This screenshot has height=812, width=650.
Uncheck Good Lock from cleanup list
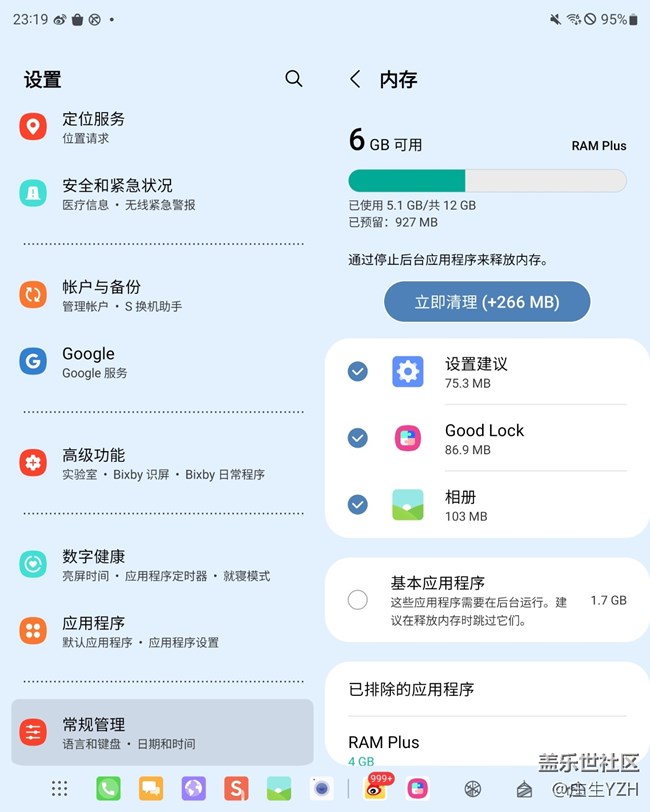(357, 438)
